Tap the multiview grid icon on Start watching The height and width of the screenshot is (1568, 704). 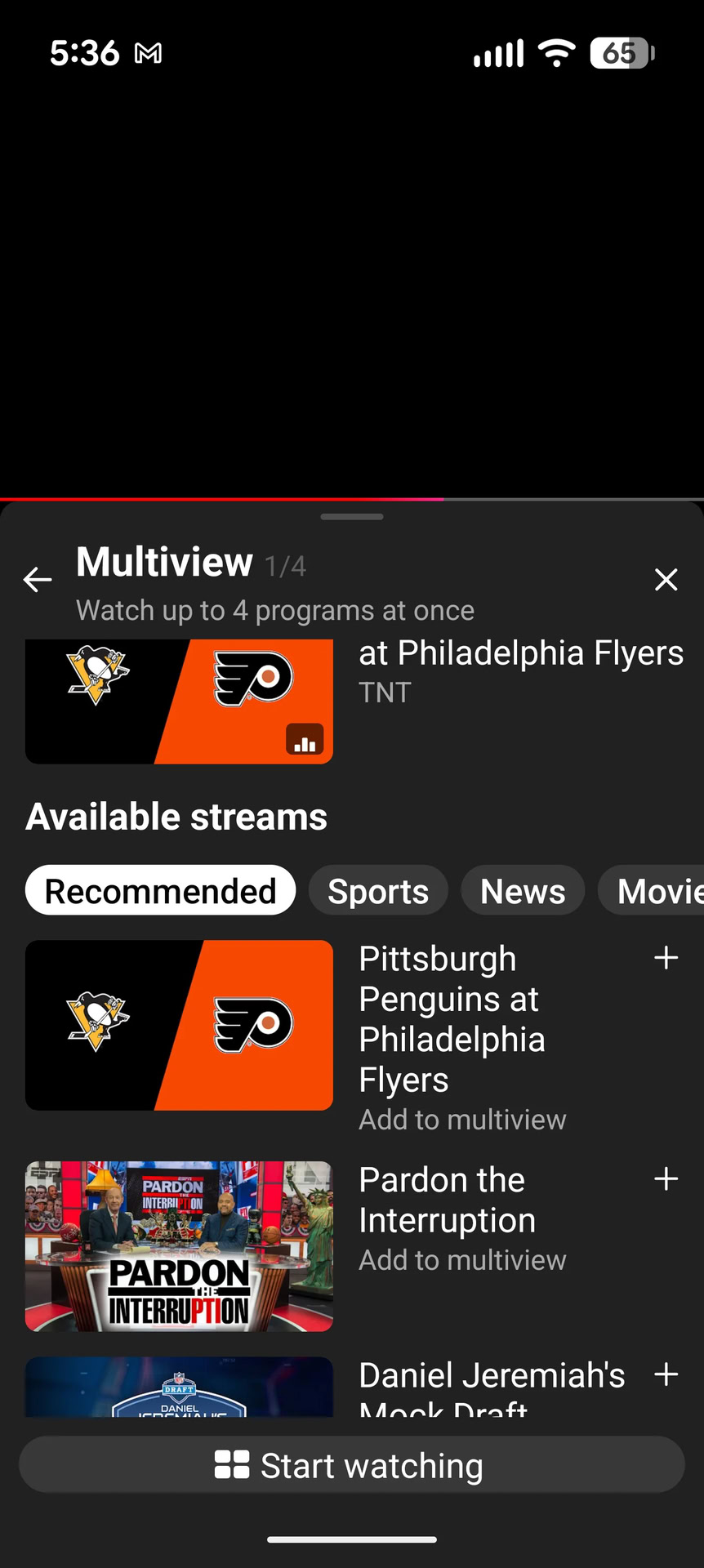pyautogui.click(x=233, y=1463)
